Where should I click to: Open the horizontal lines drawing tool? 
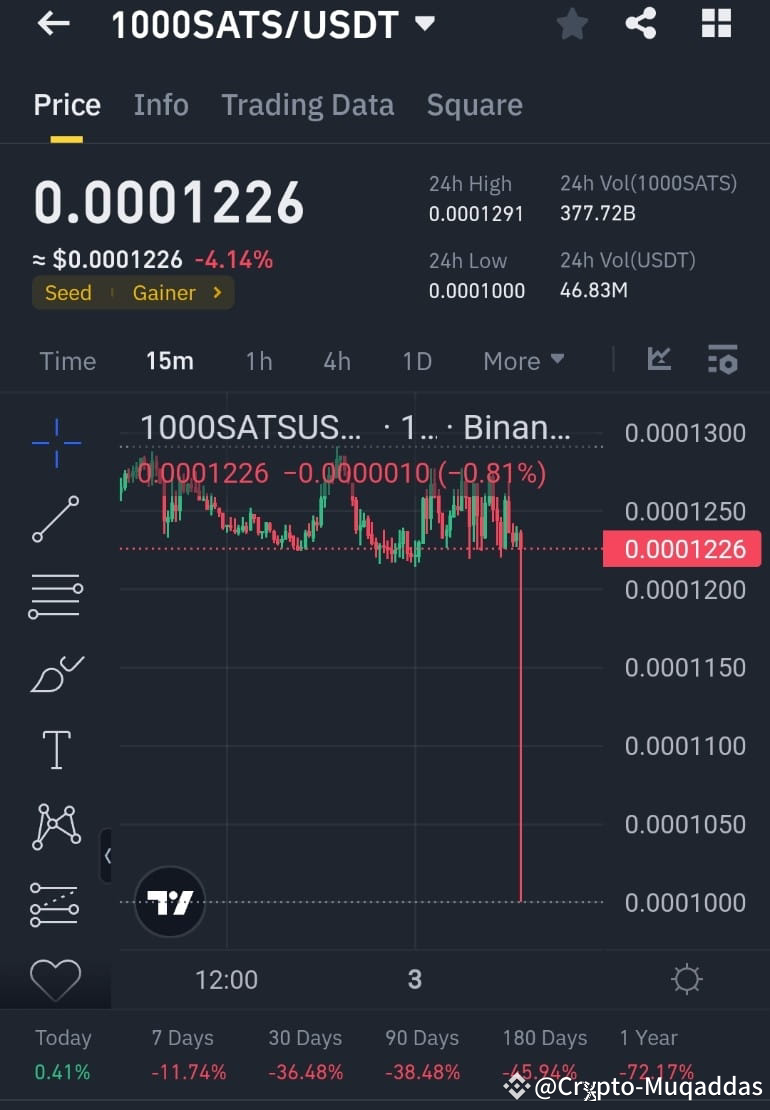pos(56,596)
